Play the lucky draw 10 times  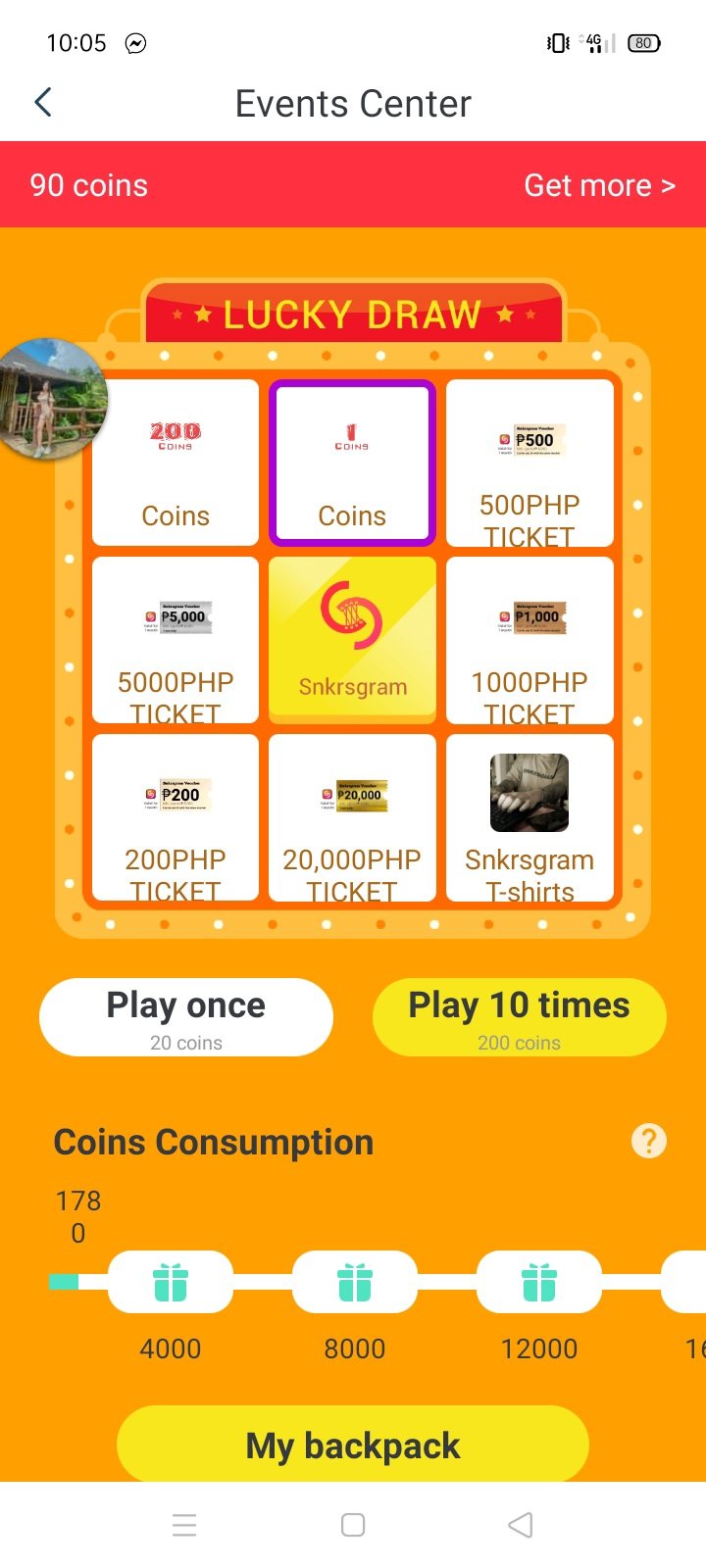[519, 1017]
